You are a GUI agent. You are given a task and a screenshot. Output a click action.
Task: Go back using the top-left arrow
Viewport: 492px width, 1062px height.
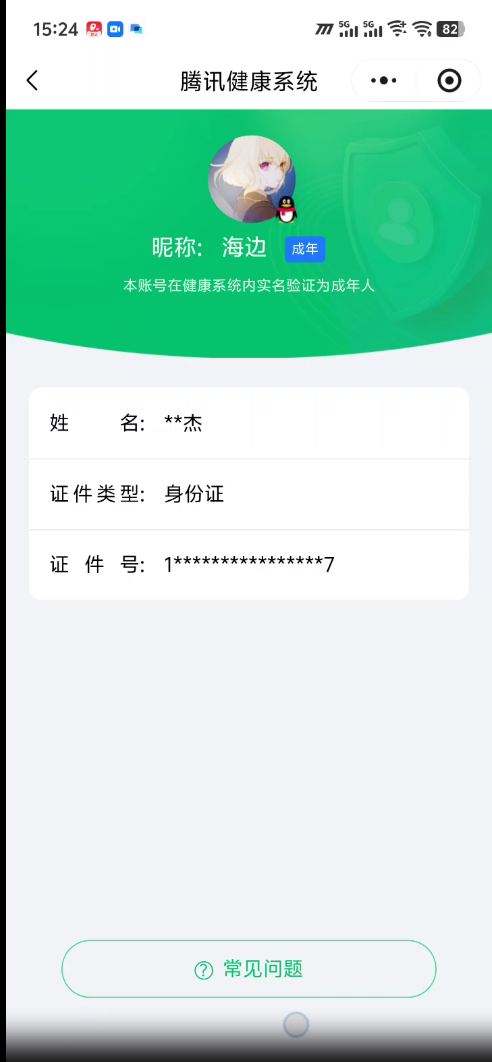coord(32,81)
